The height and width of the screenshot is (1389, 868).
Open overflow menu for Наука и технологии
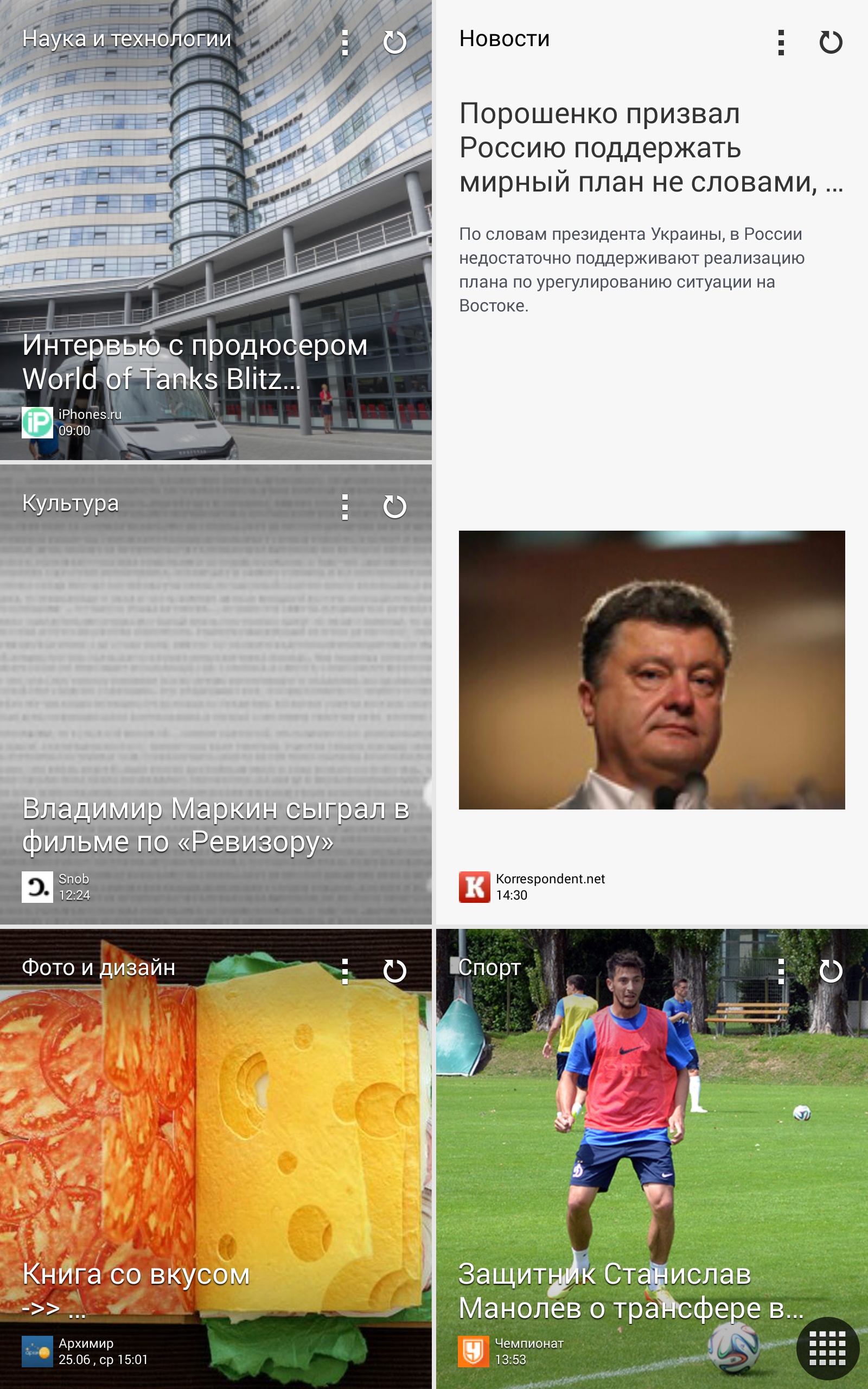click(344, 42)
